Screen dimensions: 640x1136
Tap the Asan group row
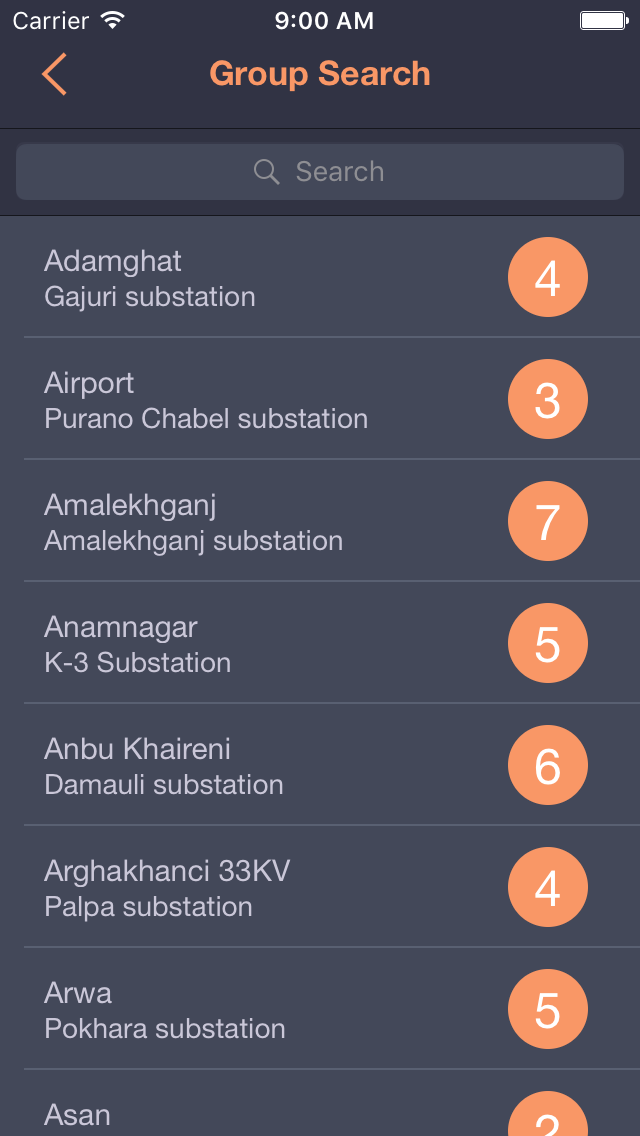[320, 1103]
